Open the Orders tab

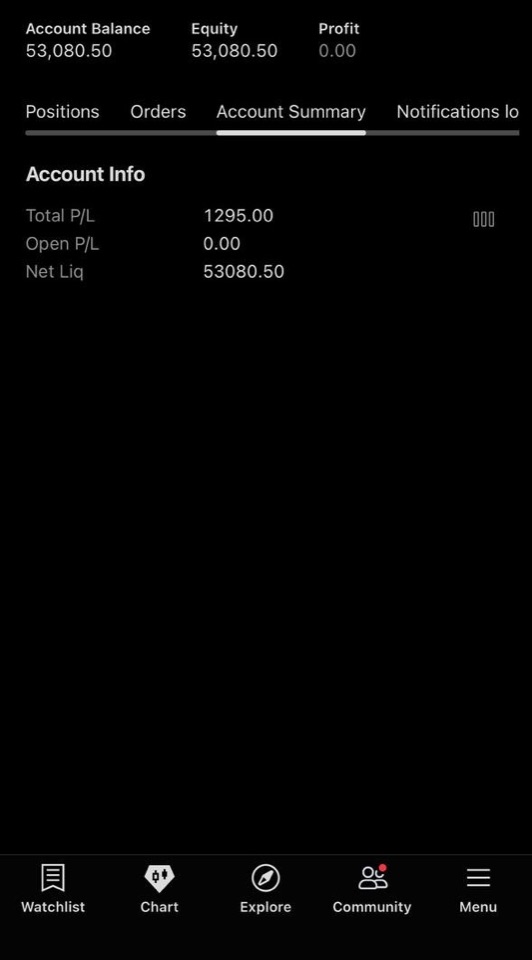pos(158,112)
